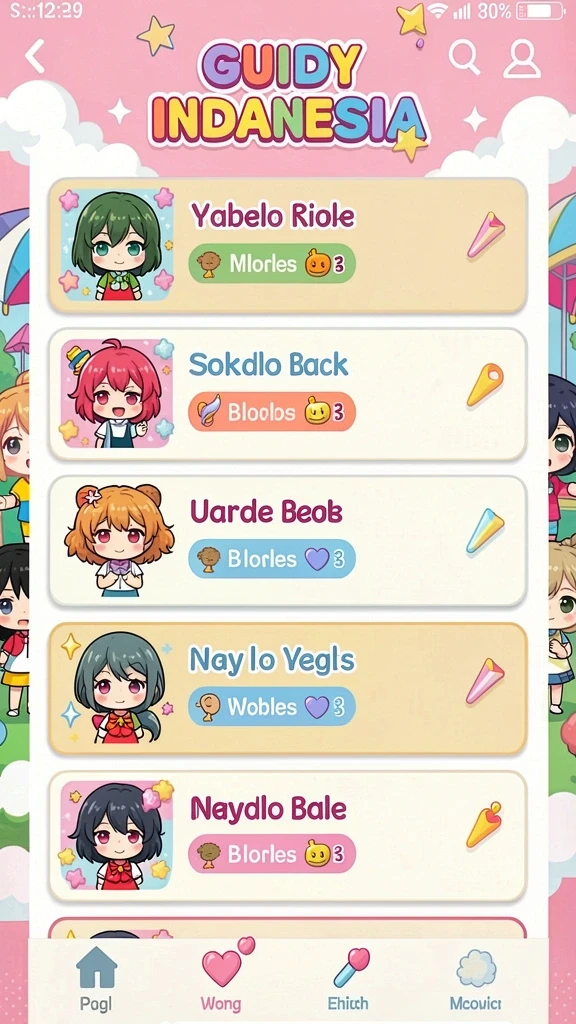Tap the pencil icon beside Sokdlo Back
576x1024 pixels.
[485, 385]
